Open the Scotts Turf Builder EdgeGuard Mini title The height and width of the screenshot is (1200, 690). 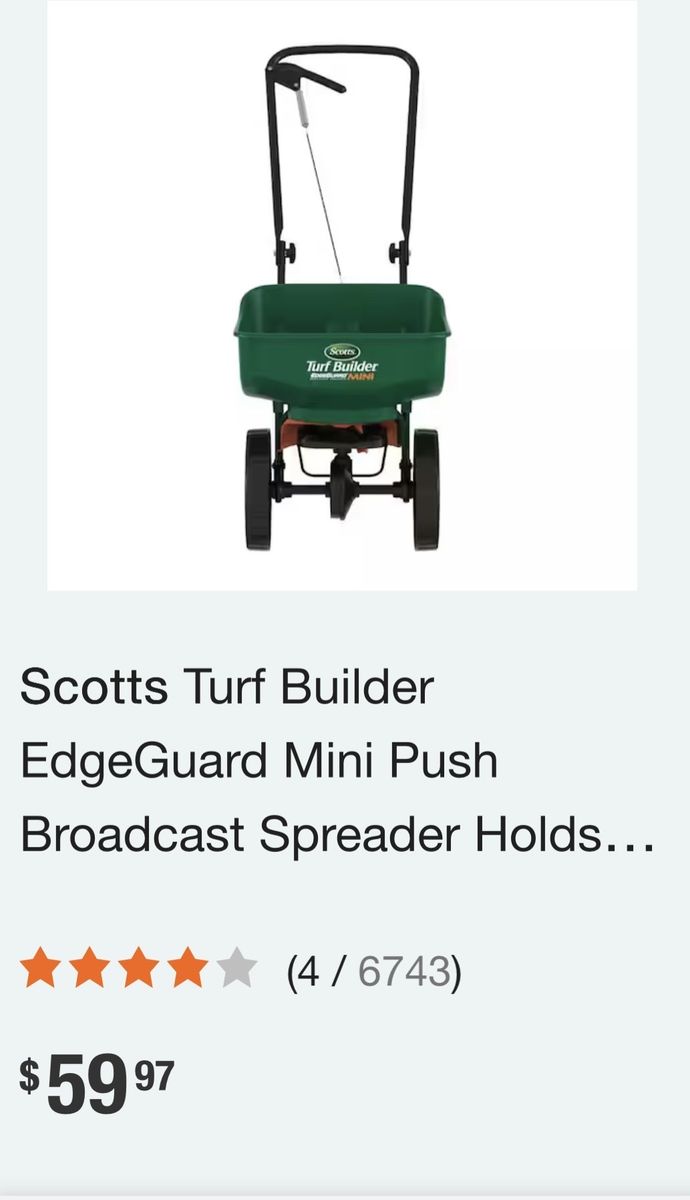pyautogui.click(x=336, y=761)
